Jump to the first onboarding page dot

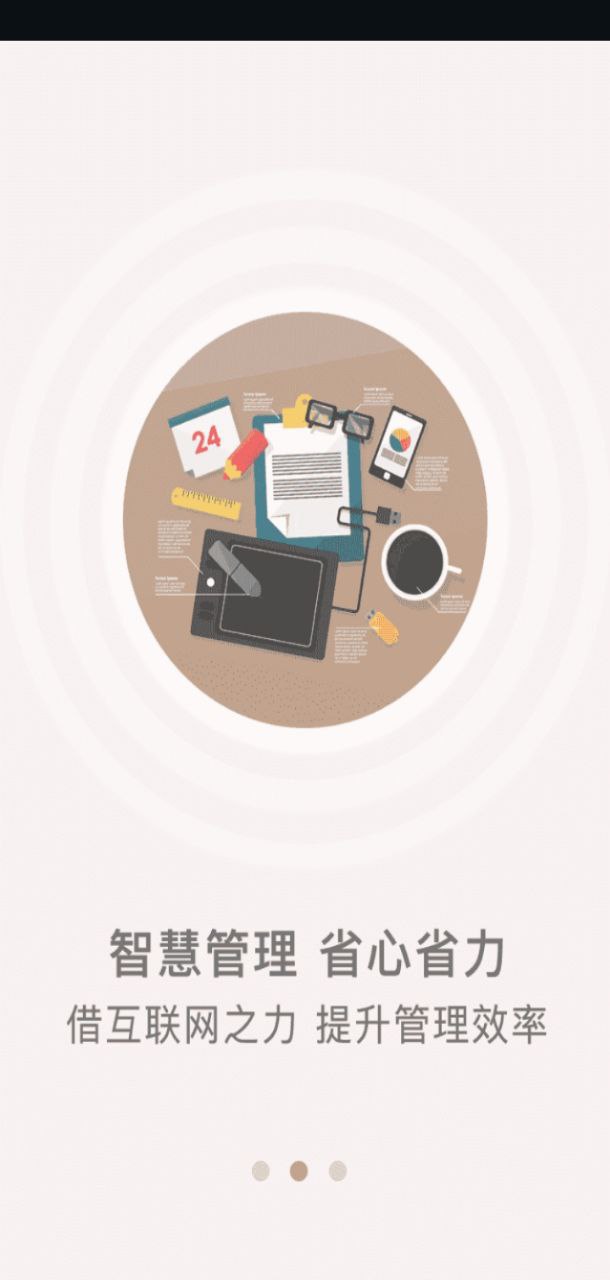coord(261,1171)
